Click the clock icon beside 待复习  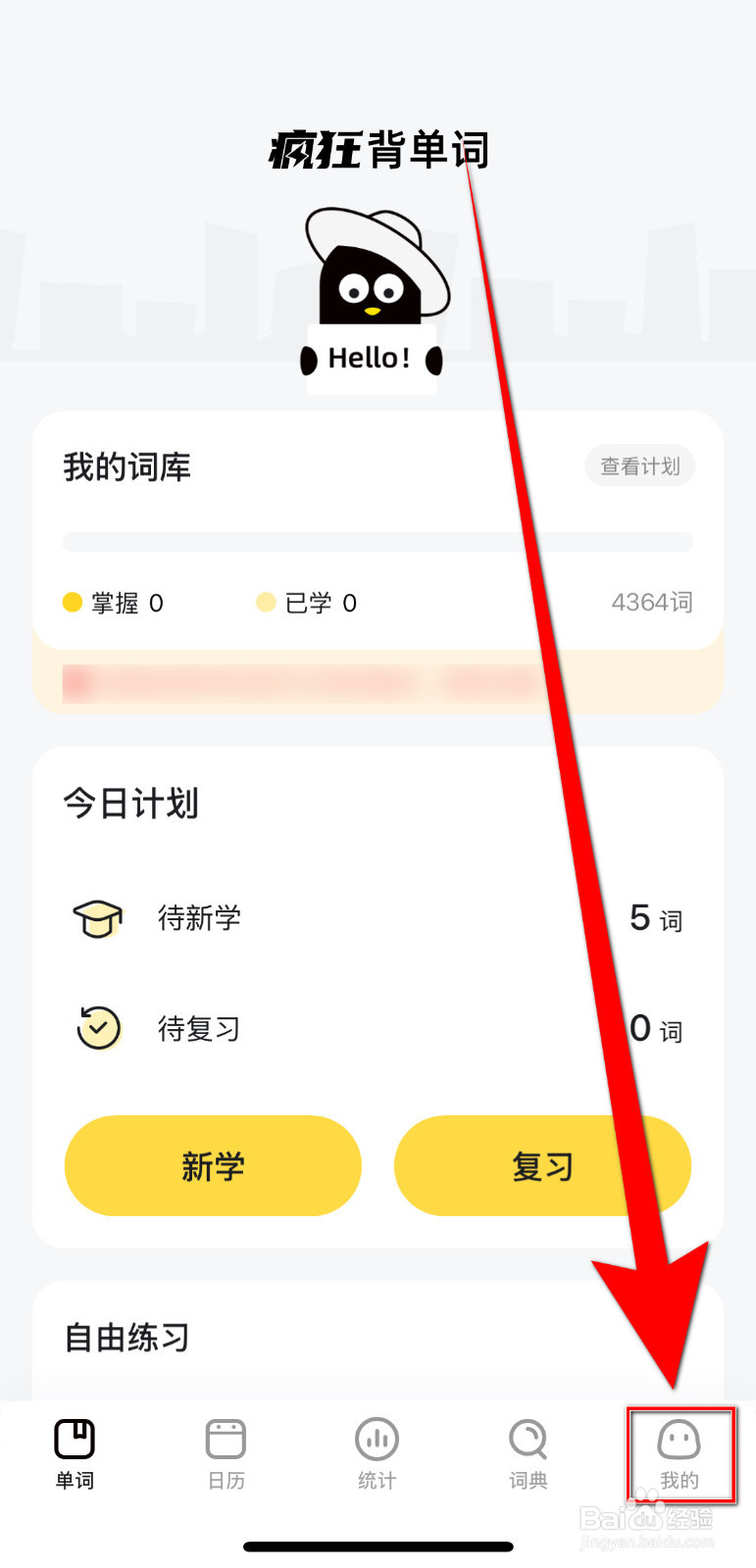coord(98,1028)
